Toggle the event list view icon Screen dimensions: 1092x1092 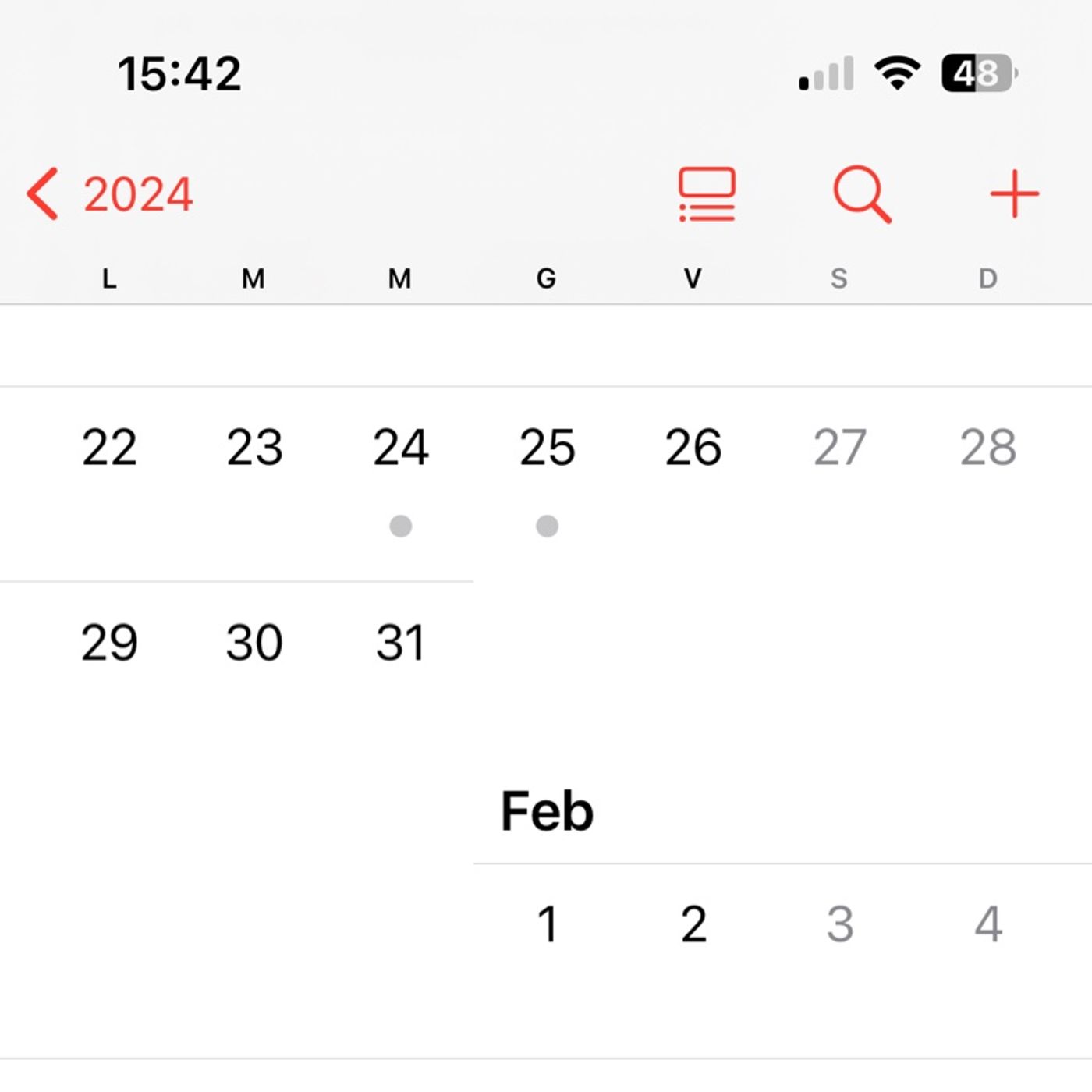[707, 193]
